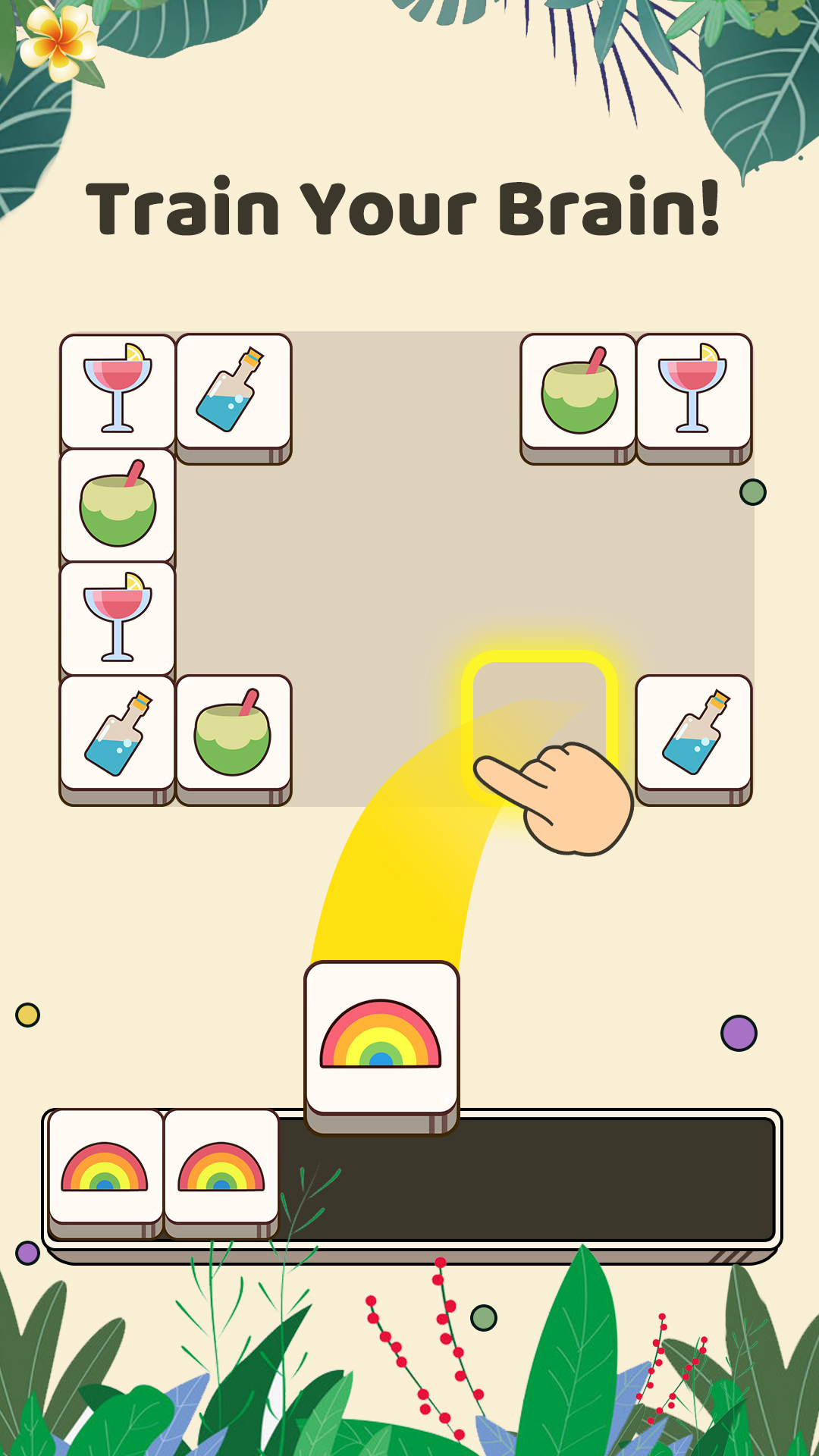
Task: Select the pink cocktail tile below the coconut
Action: (118, 618)
